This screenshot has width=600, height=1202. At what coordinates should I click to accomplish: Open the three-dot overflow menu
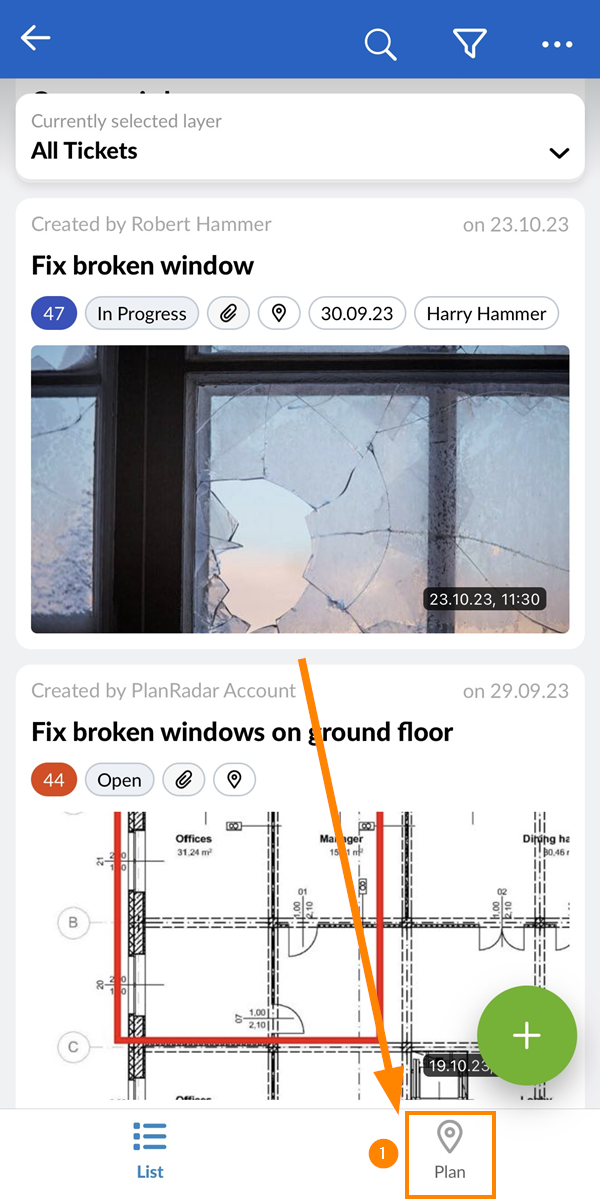[557, 44]
